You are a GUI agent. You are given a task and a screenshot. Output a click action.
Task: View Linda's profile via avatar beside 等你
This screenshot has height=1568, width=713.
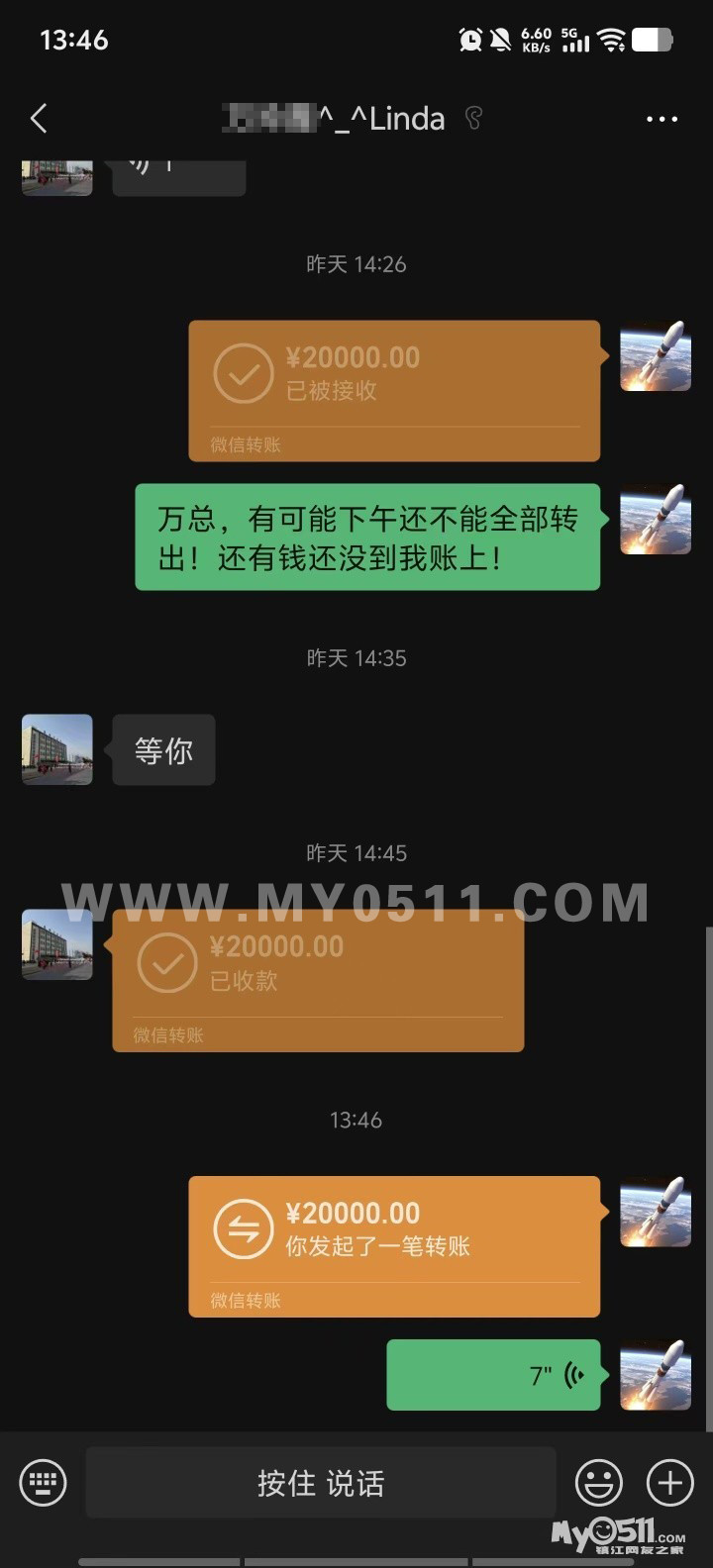[x=57, y=749]
